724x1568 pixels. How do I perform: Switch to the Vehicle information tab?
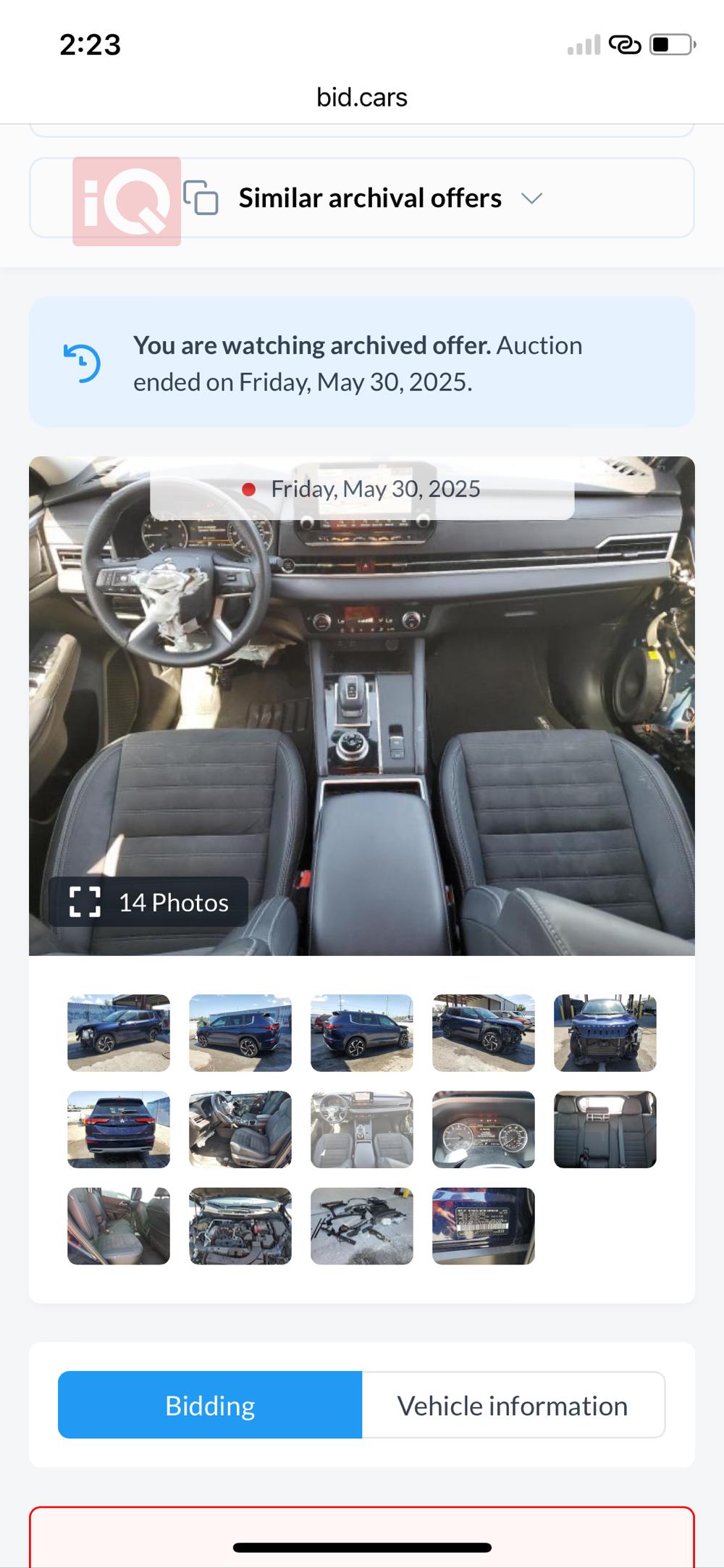513,1406
